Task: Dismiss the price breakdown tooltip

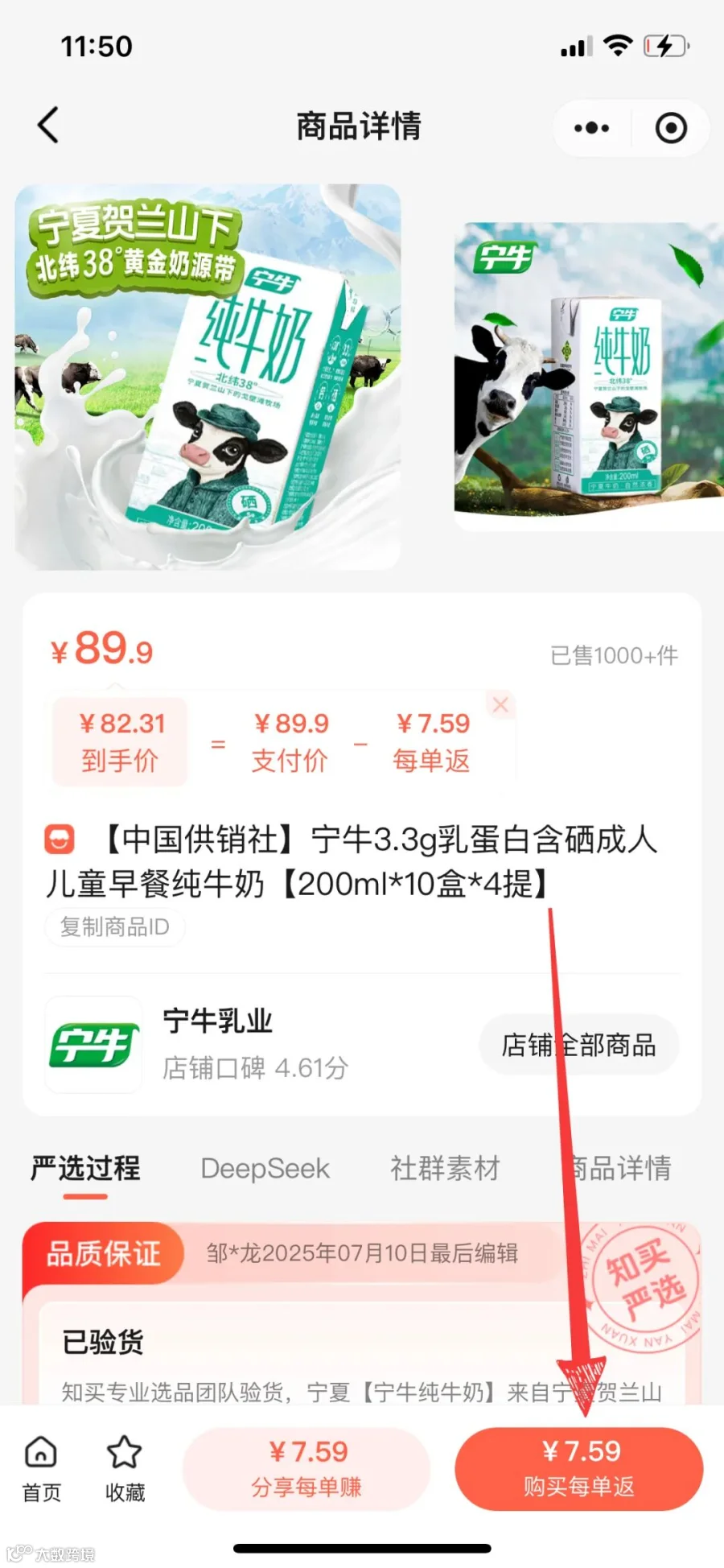Action: click(500, 705)
